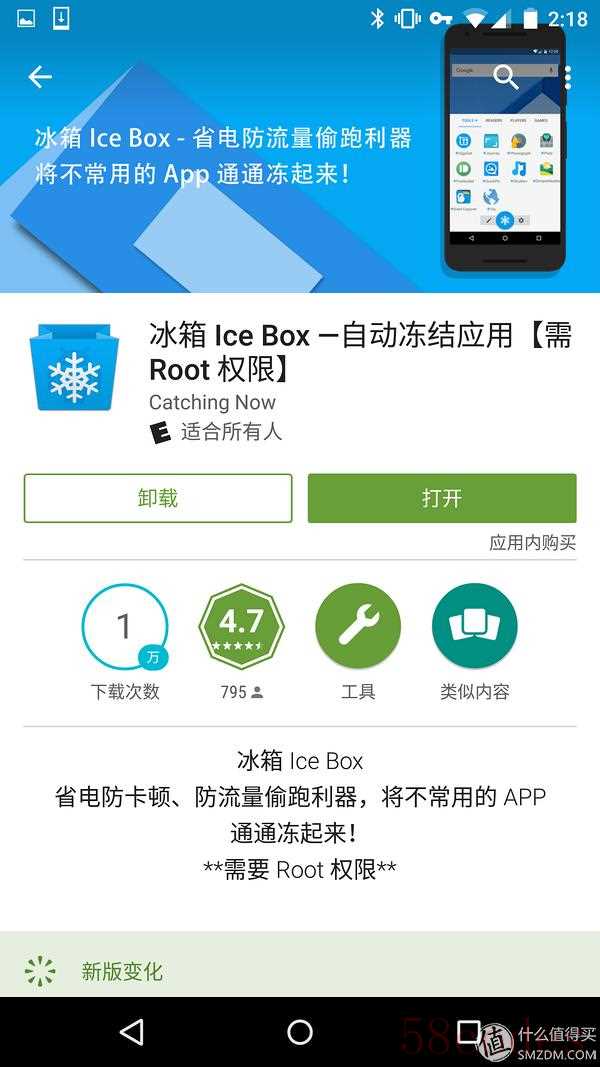Show 类似内容 similar apps
The height and width of the screenshot is (1067, 600).
[474, 627]
